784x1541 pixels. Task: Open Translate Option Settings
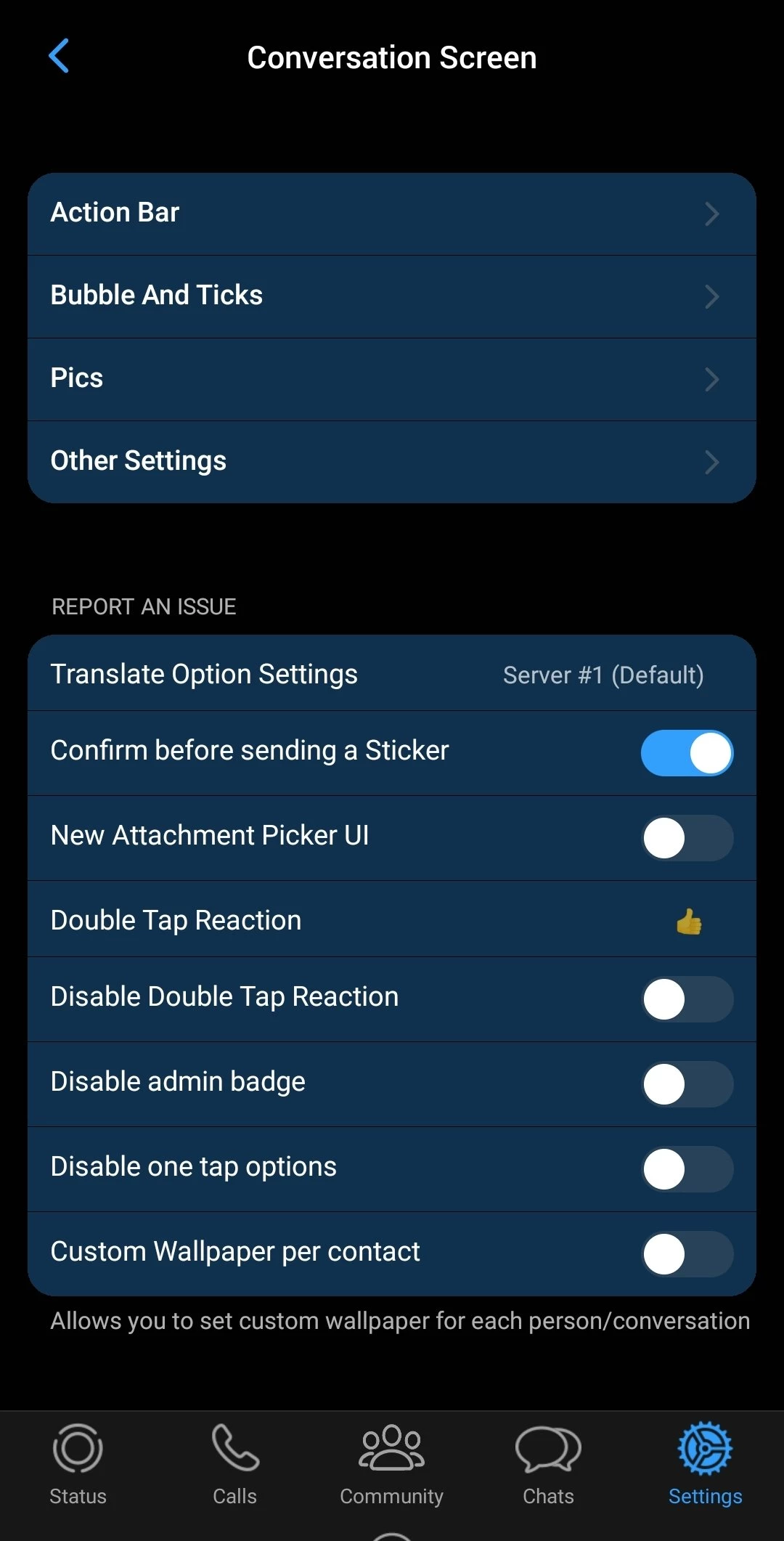coord(392,674)
